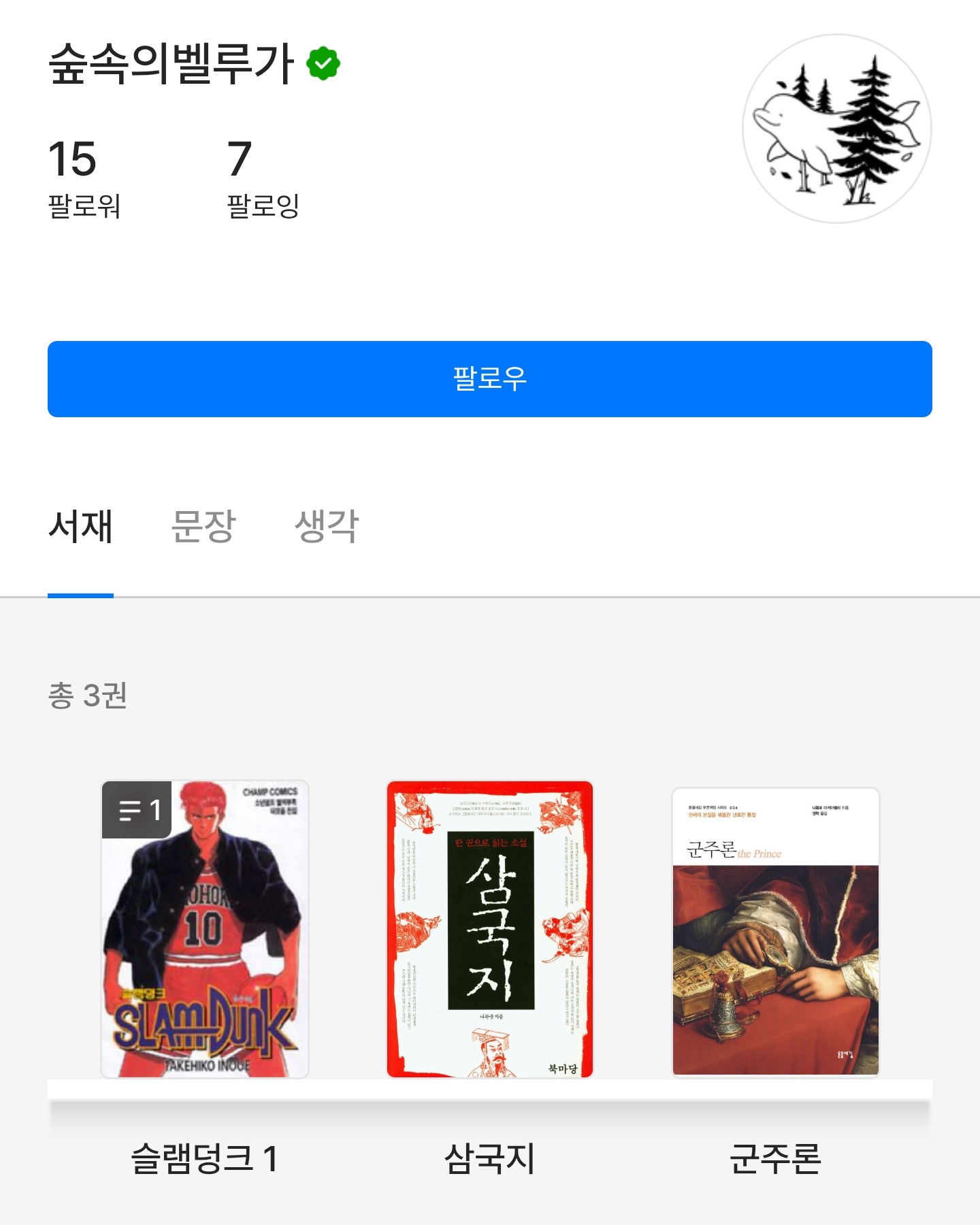Switch to the 문장 tab
Viewport: 980px width, 1225px height.
203,526
